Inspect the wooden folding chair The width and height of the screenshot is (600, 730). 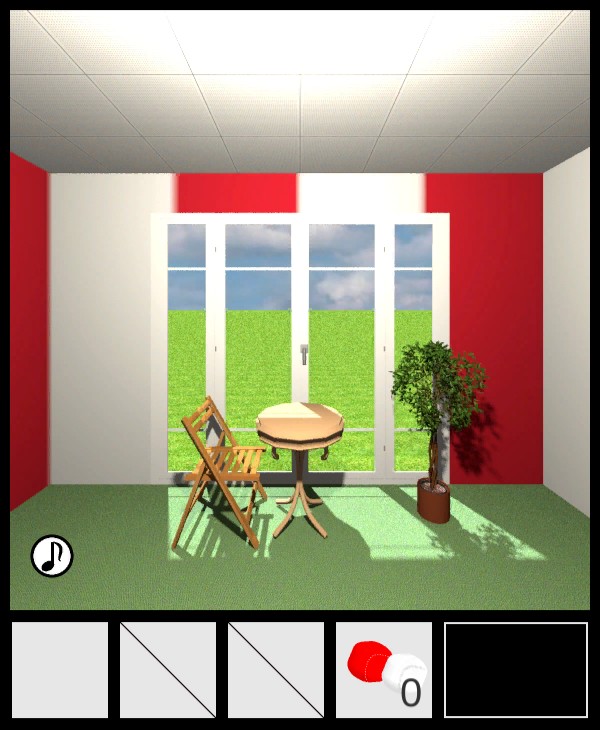coord(220,470)
